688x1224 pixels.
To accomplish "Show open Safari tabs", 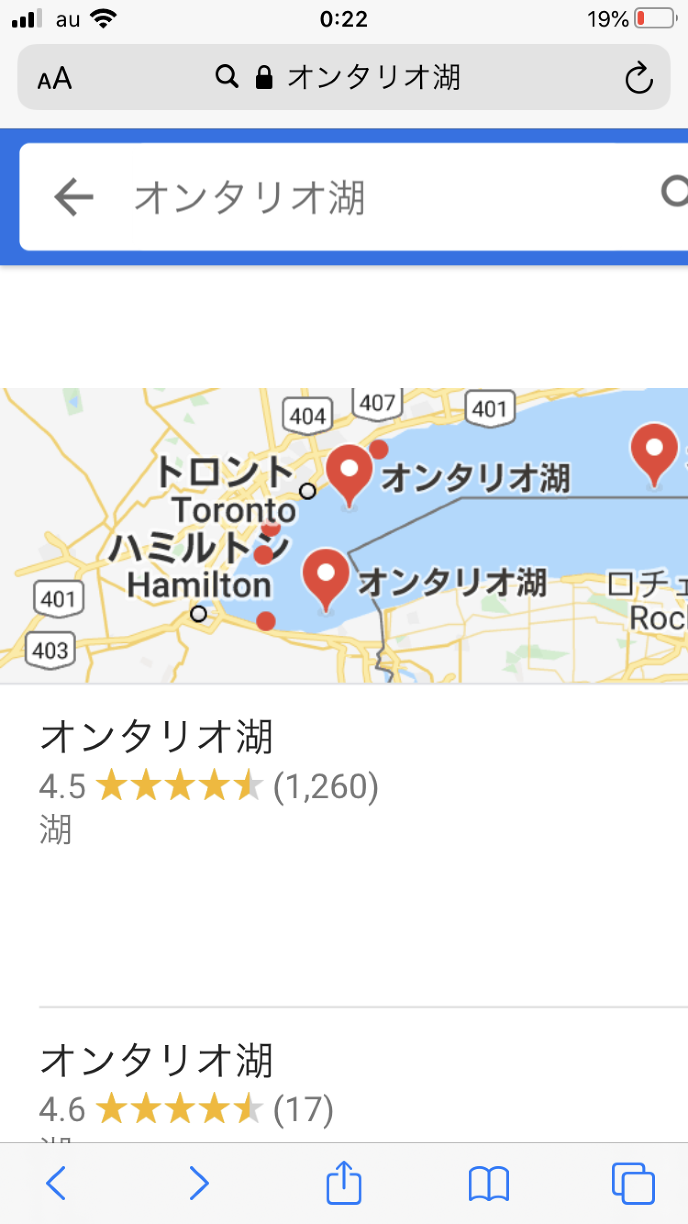I will [633, 1183].
